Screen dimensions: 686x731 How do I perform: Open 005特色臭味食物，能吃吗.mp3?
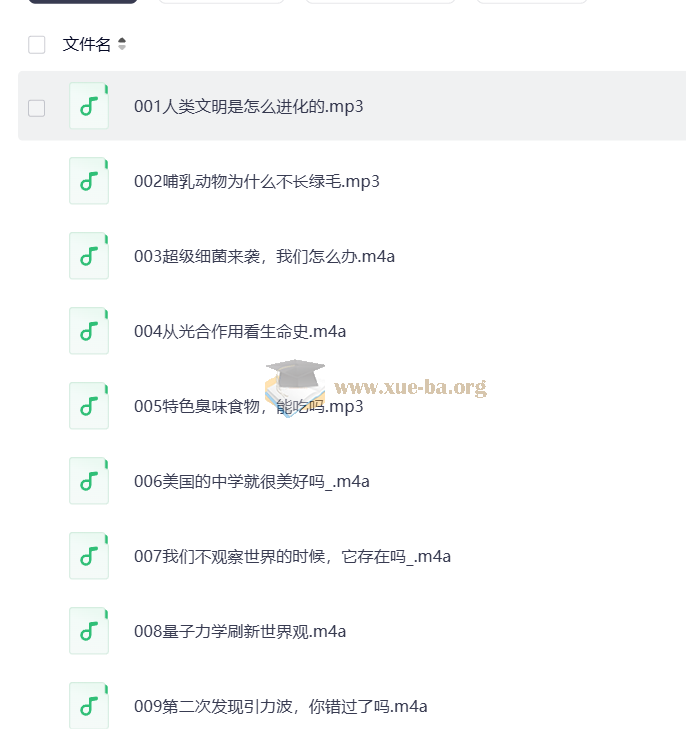coord(248,406)
